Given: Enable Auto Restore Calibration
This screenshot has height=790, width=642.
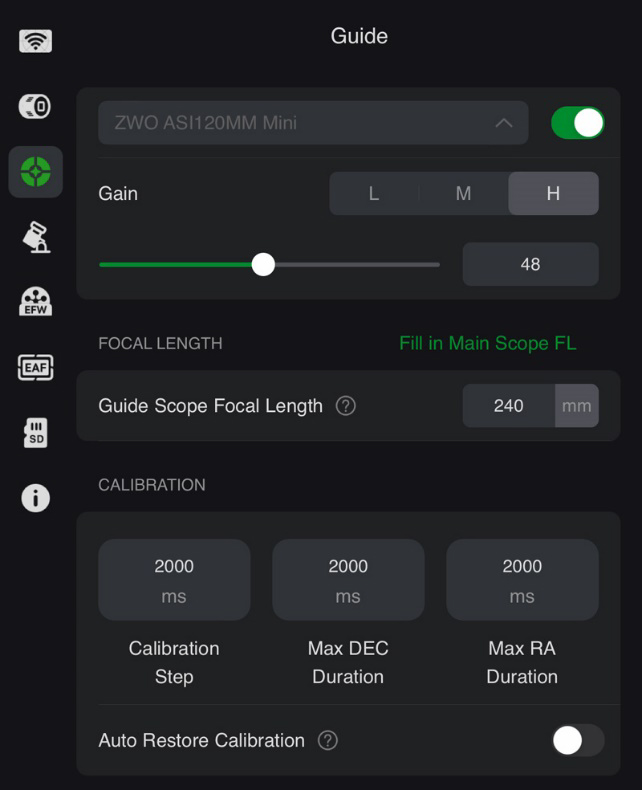Looking at the screenshot, I should click(577, 740).
